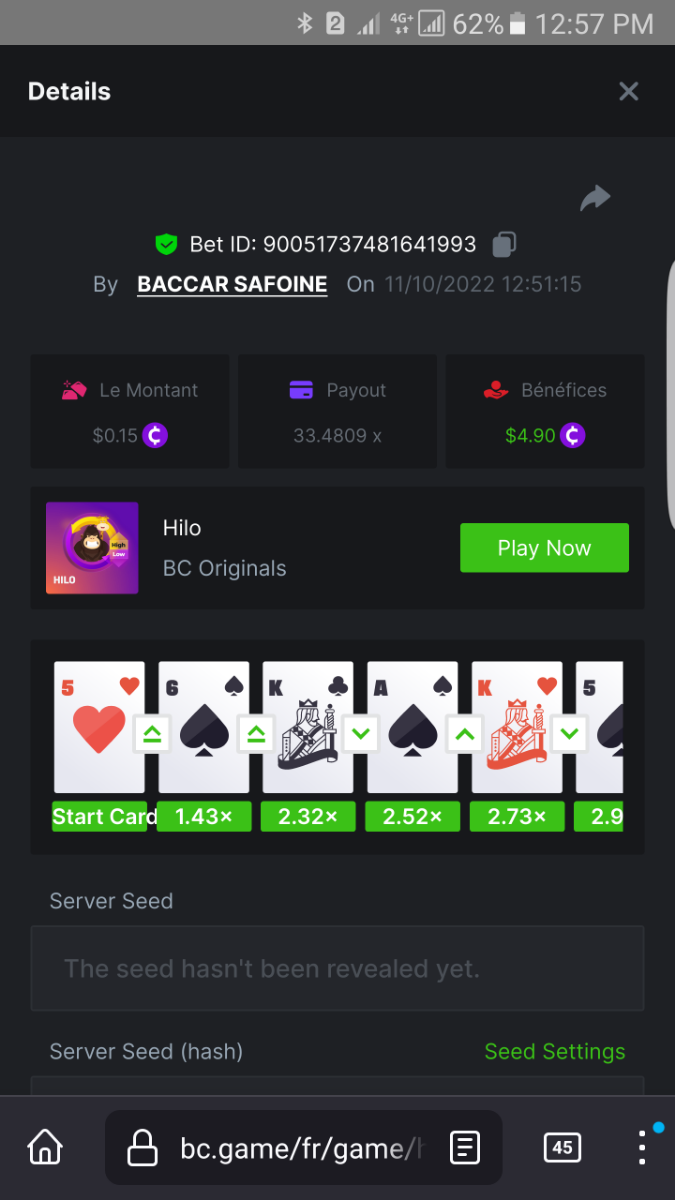The width and height of the screenshot is (675, 1200).
Task: Open Seed Settings
Action: pos(554,1051)
